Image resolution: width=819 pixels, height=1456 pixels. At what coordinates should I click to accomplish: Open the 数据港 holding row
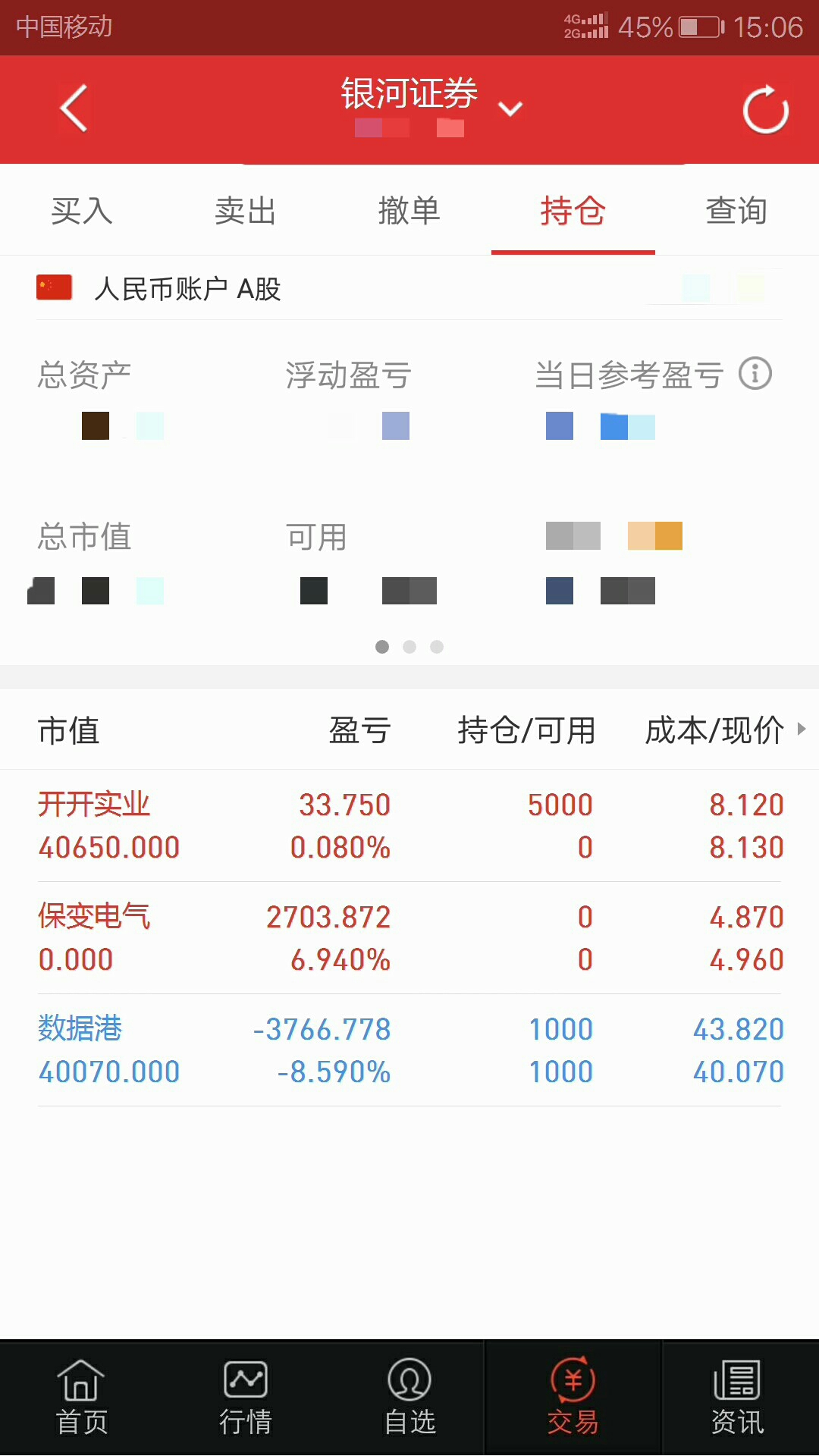point(409,1050)
